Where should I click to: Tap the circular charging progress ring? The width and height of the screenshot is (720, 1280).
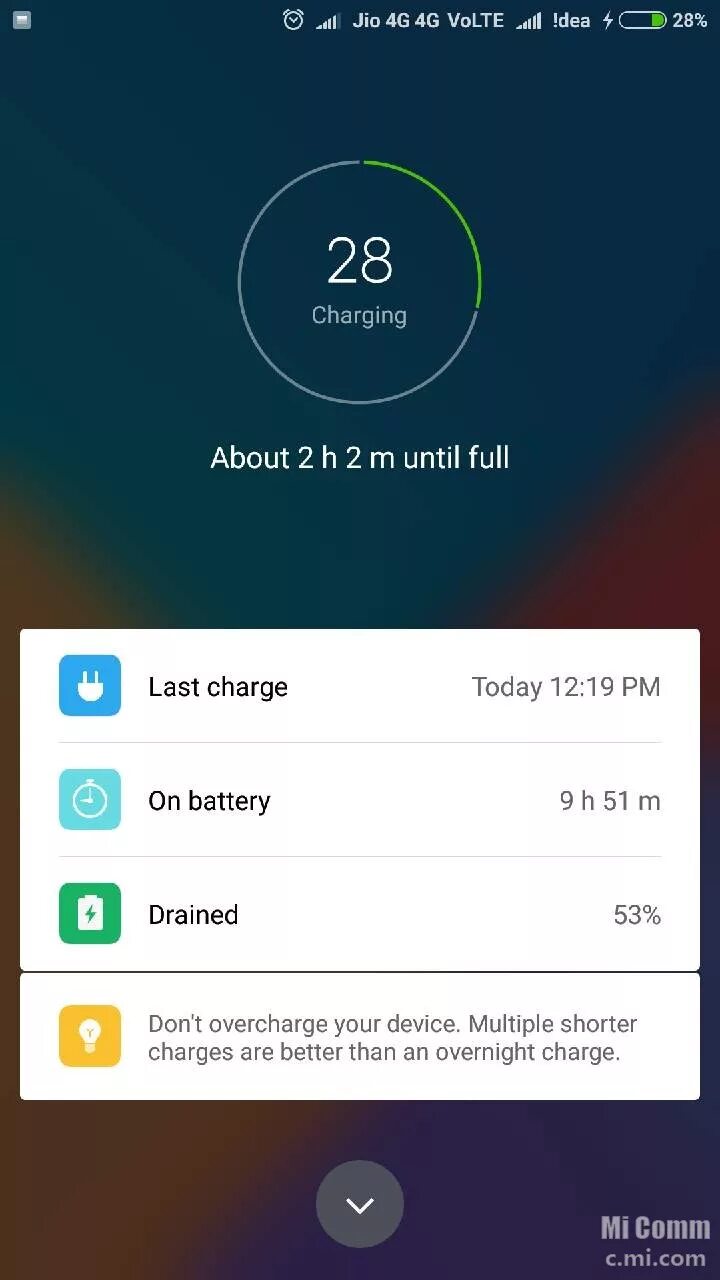tap(360, 282)
